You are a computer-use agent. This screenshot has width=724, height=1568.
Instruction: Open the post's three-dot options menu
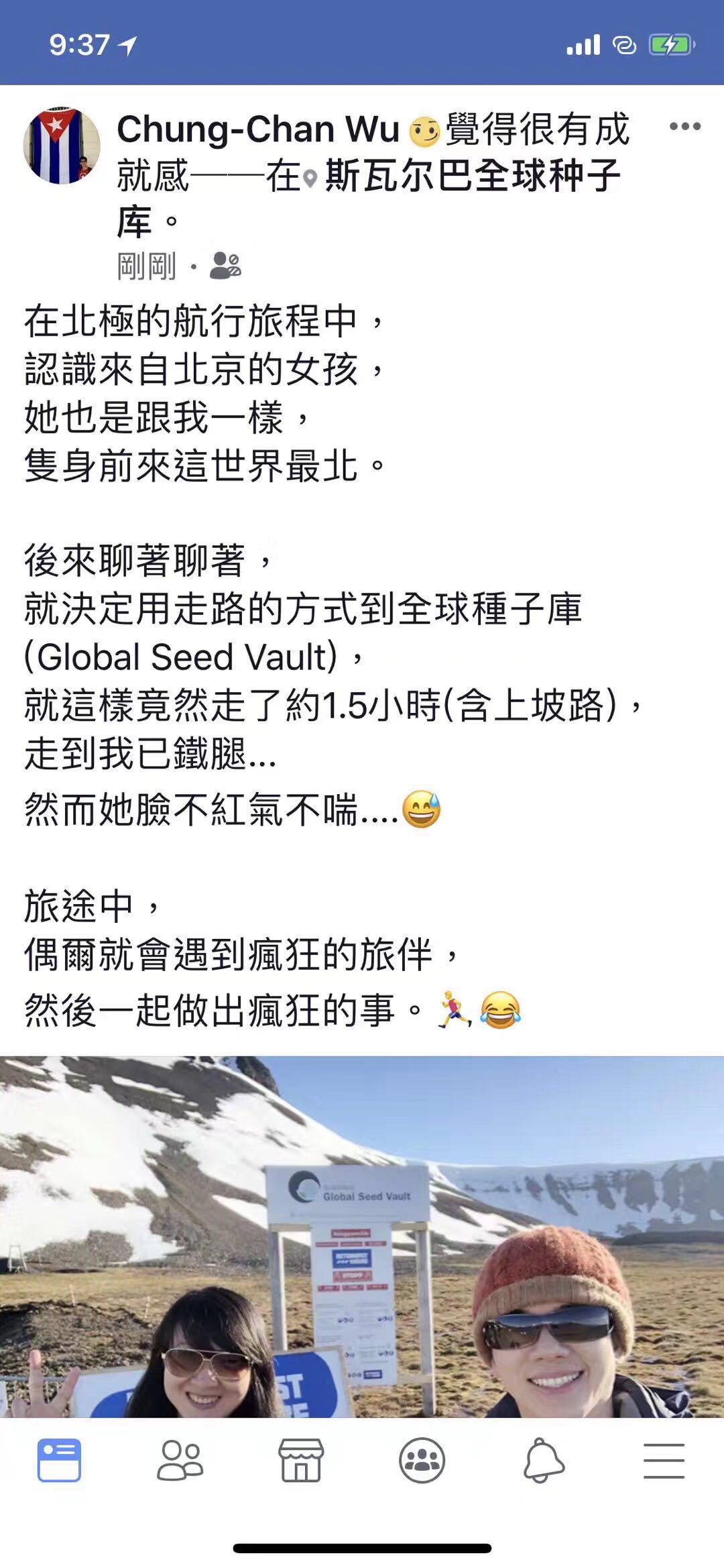(684, 126)
